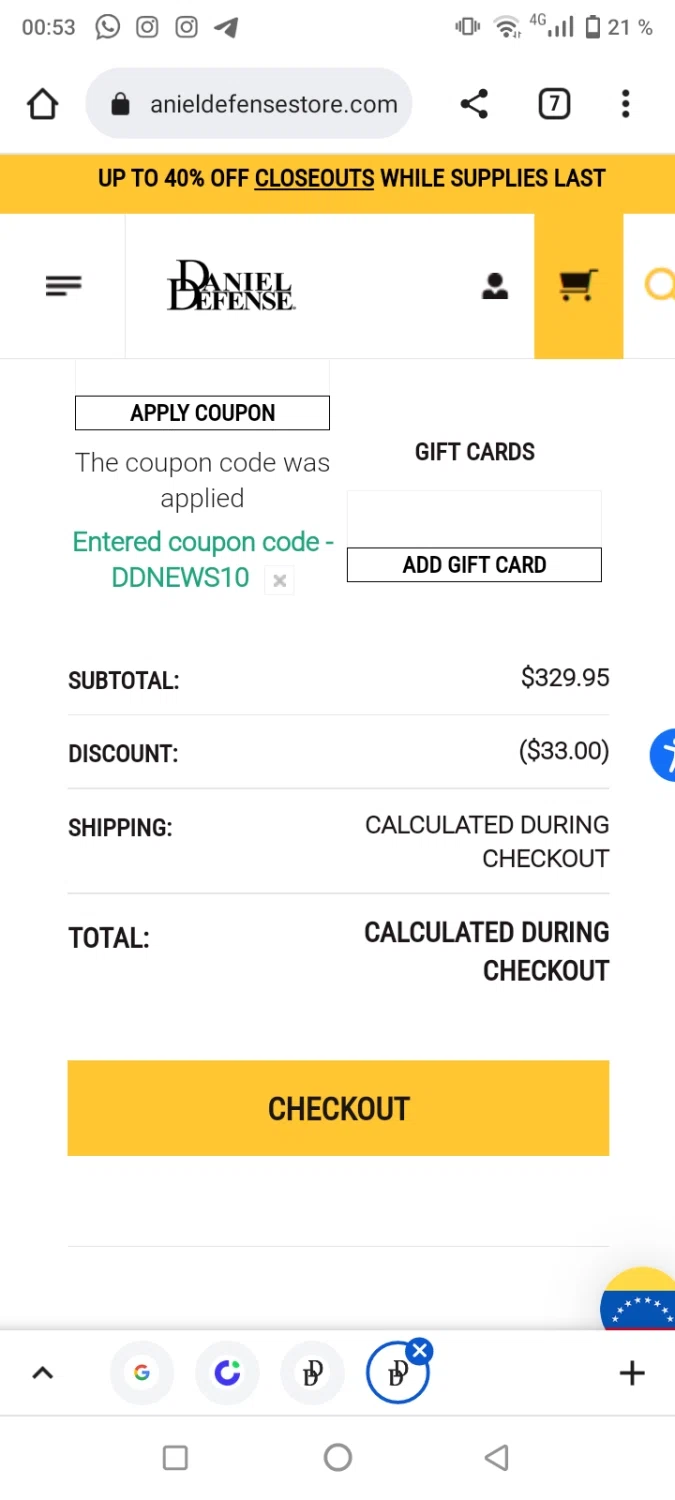Viewport: 675px width, 1500px height.
Task: Open the hamburger navigation menu
Action: pos(63,287)
